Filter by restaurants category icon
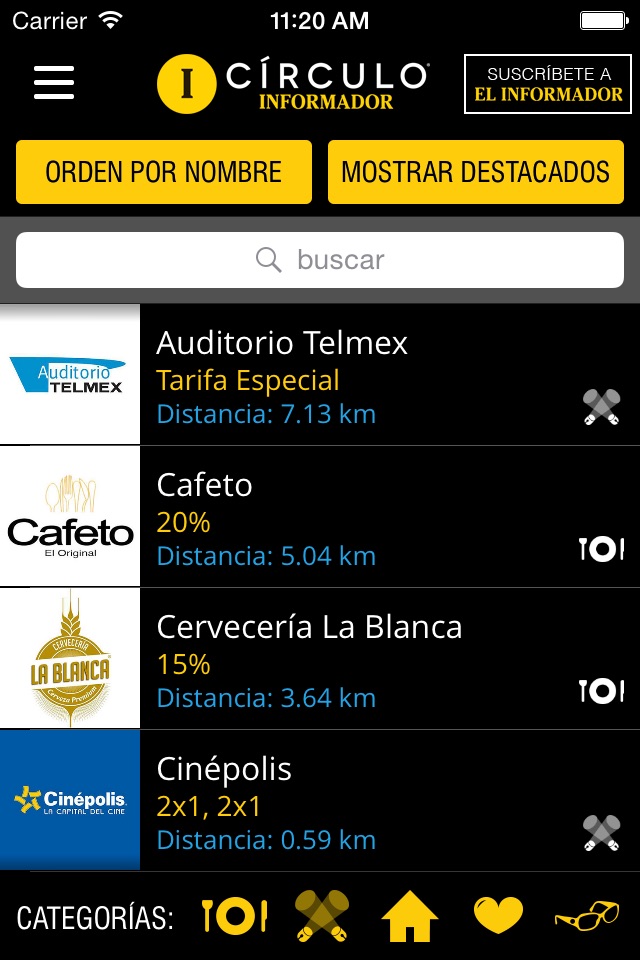Image resolution: width=640 pixels, height=960 pixels. pyautogui.click(x=234, y=916)
